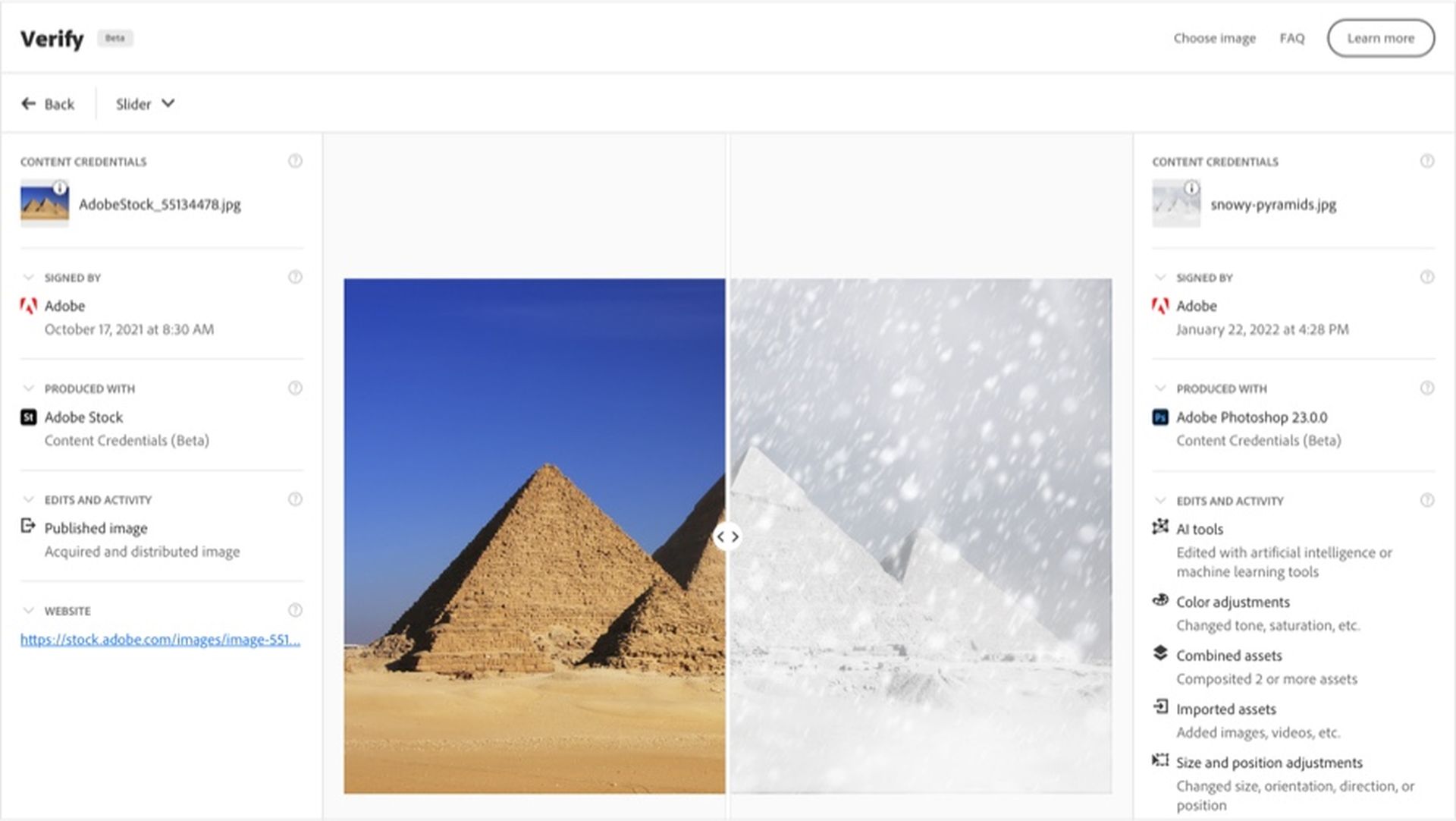The height and width of the screenshot is (821, 1456).
Task: Open the FAQ link
Action: click(1292, 38)
